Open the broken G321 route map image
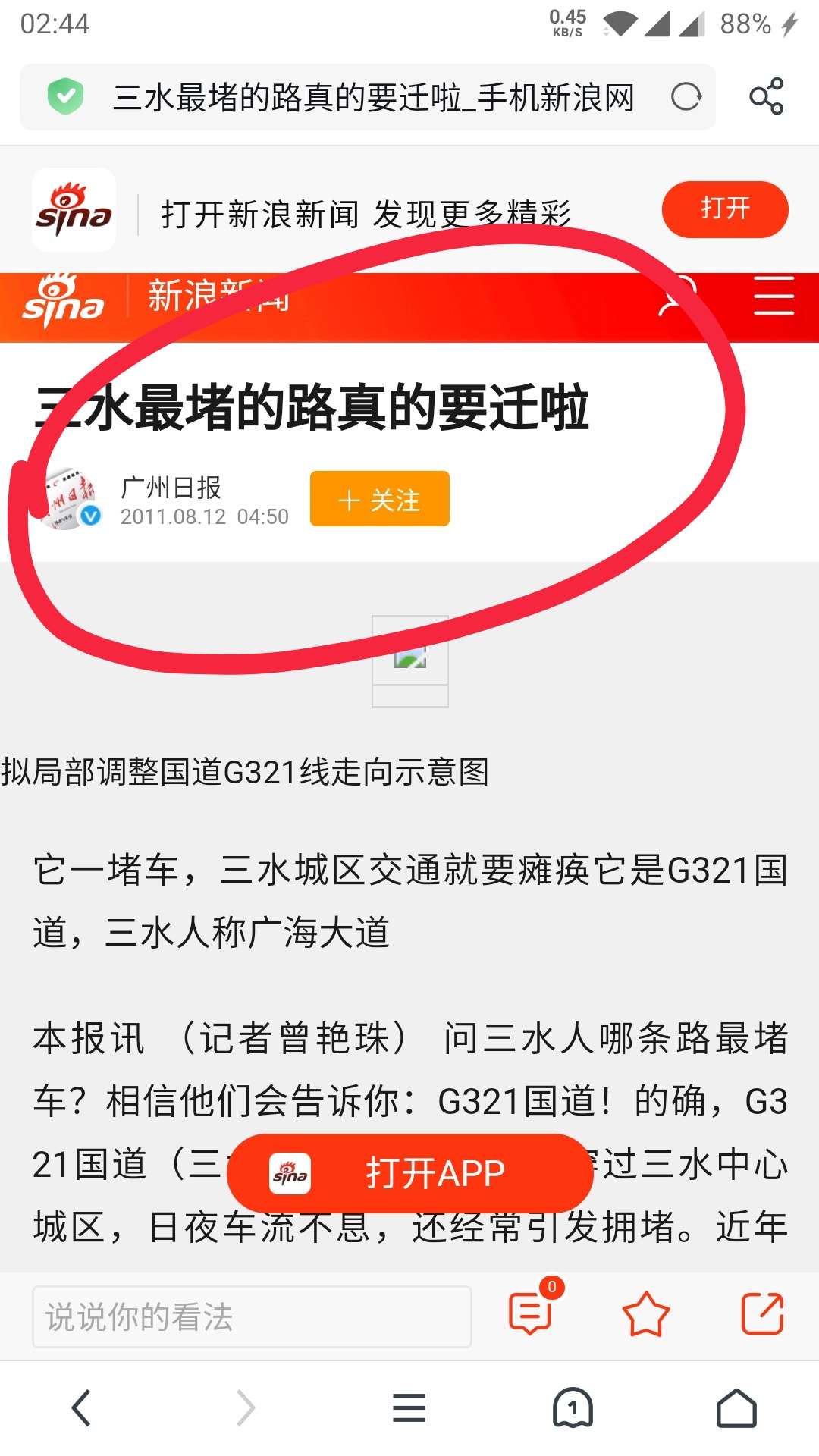This screenshot has height=1456, width=819. pyautogui.click(x=410, y=660)
